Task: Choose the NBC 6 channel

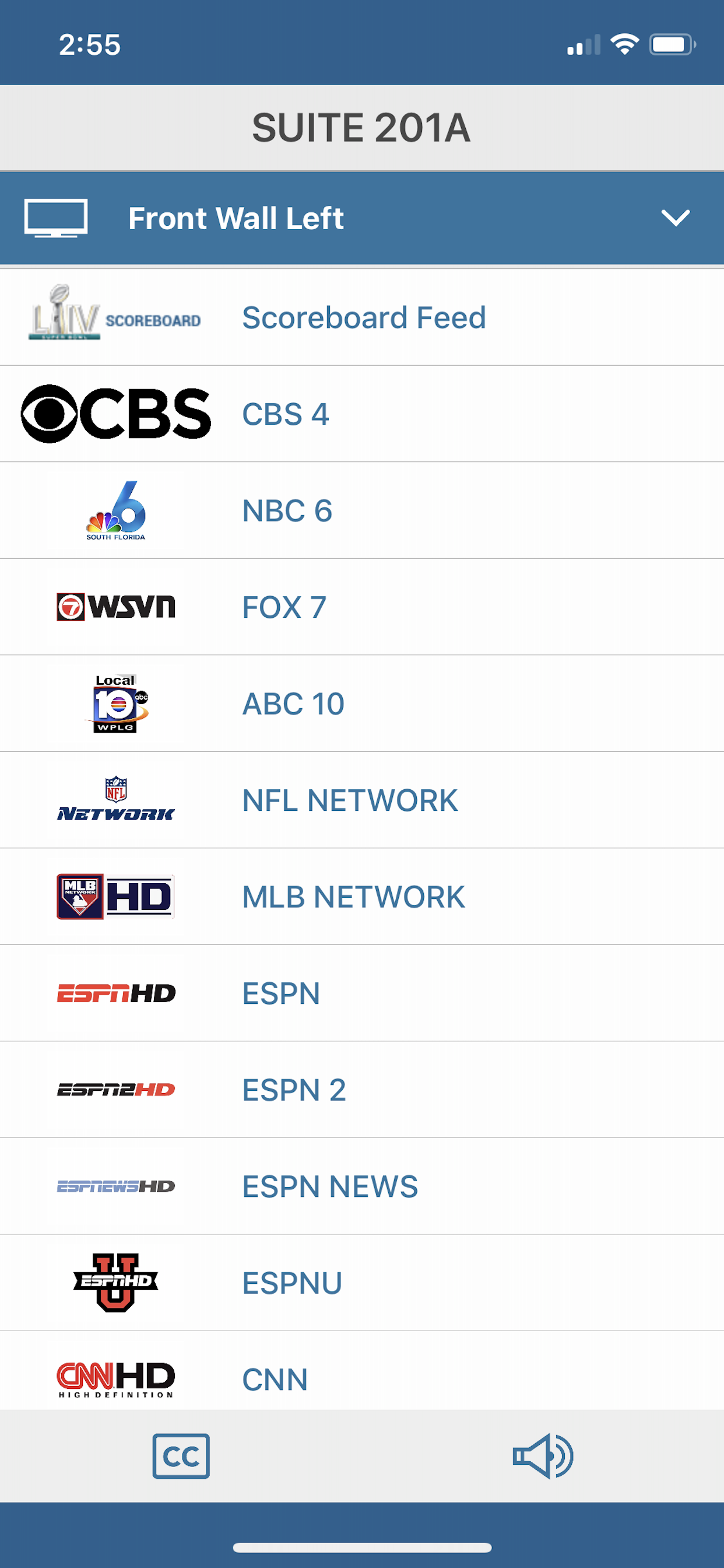Action: pyautogui.click(x=362, y=510)
